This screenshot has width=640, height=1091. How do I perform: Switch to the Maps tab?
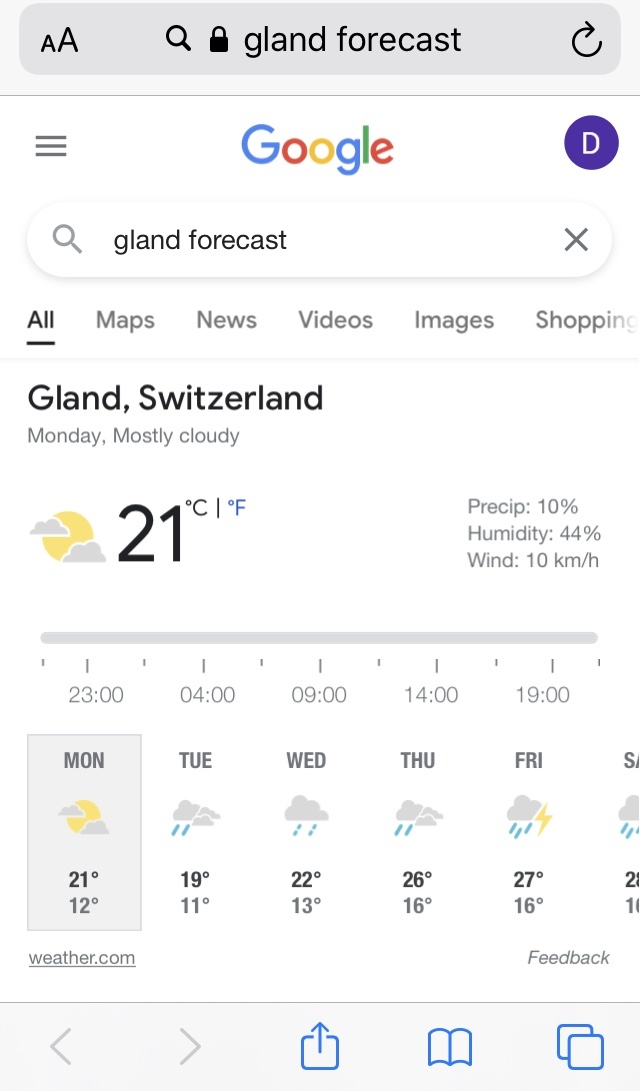[x=125, y=320]
